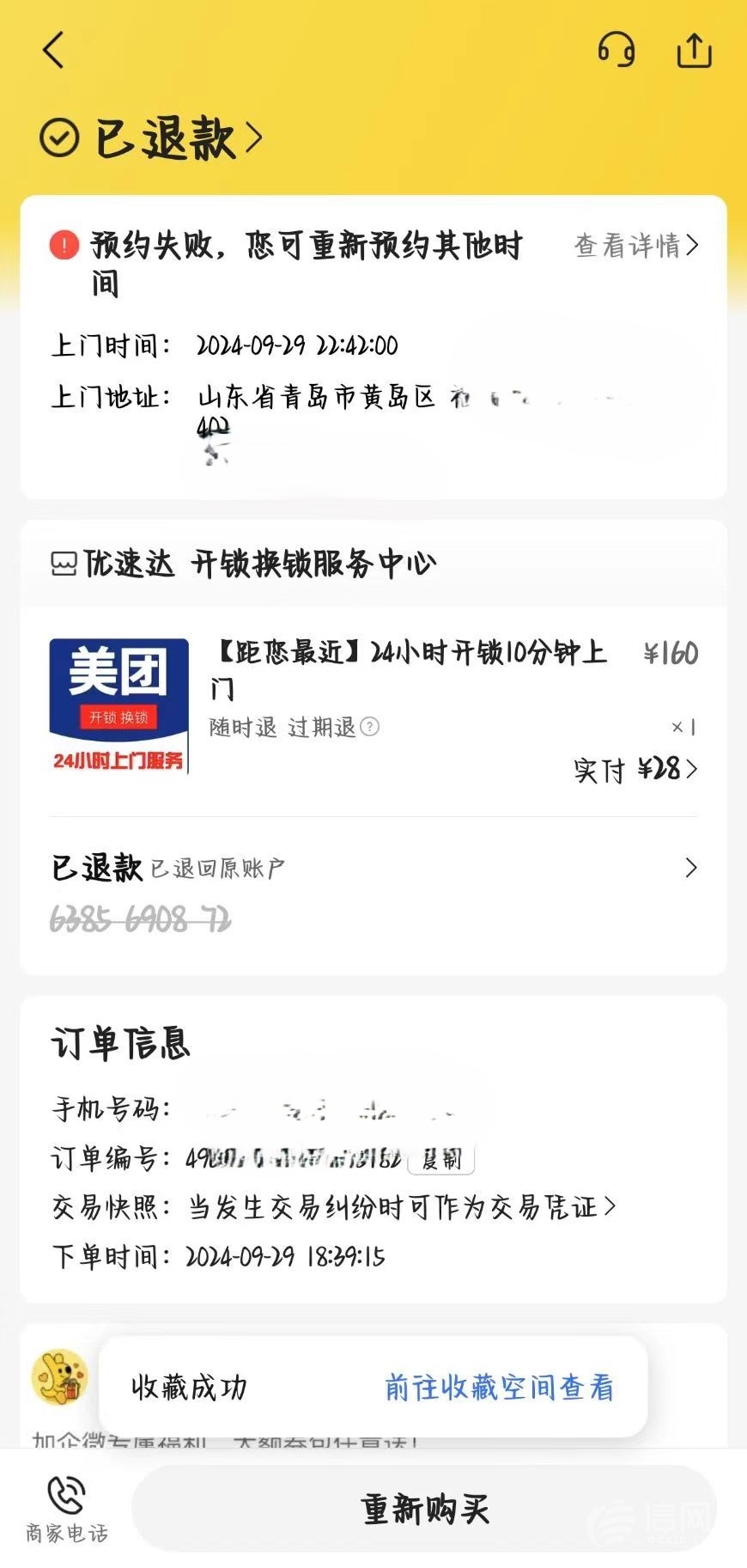This screenshot has width=747, height=1568.
Task: Call the merchant via 商家电话
Action: pos(66,1508)
